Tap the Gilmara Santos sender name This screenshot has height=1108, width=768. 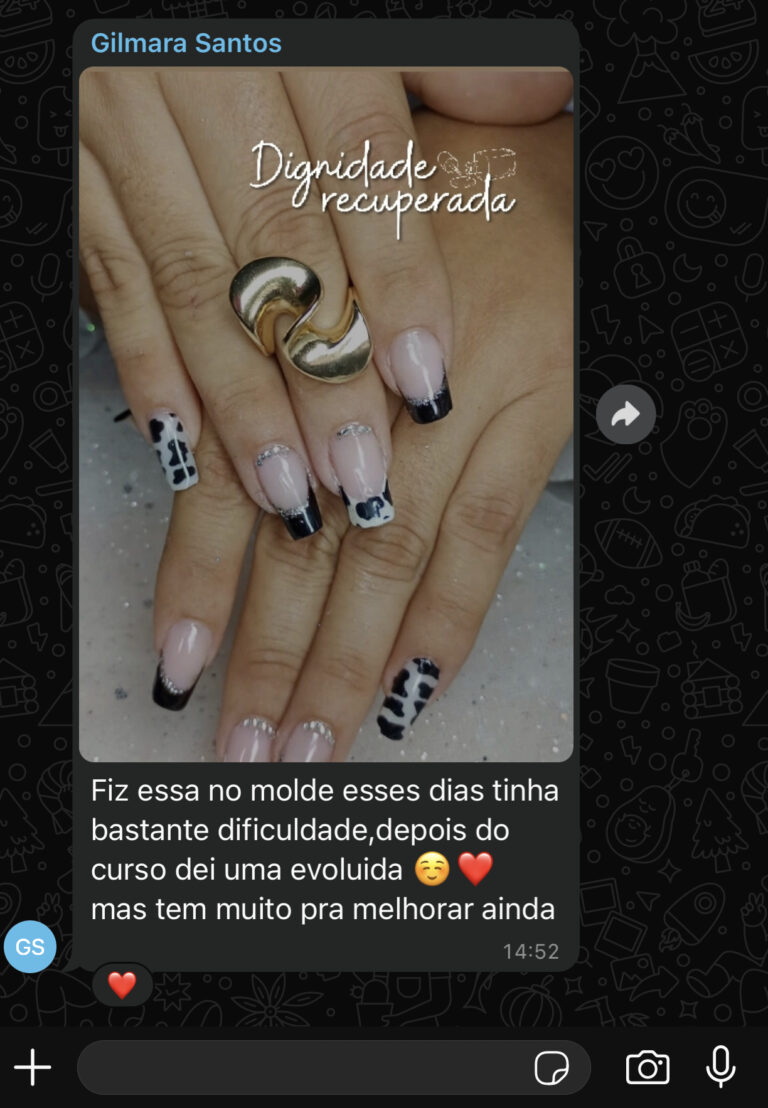(x=186, y=44)
